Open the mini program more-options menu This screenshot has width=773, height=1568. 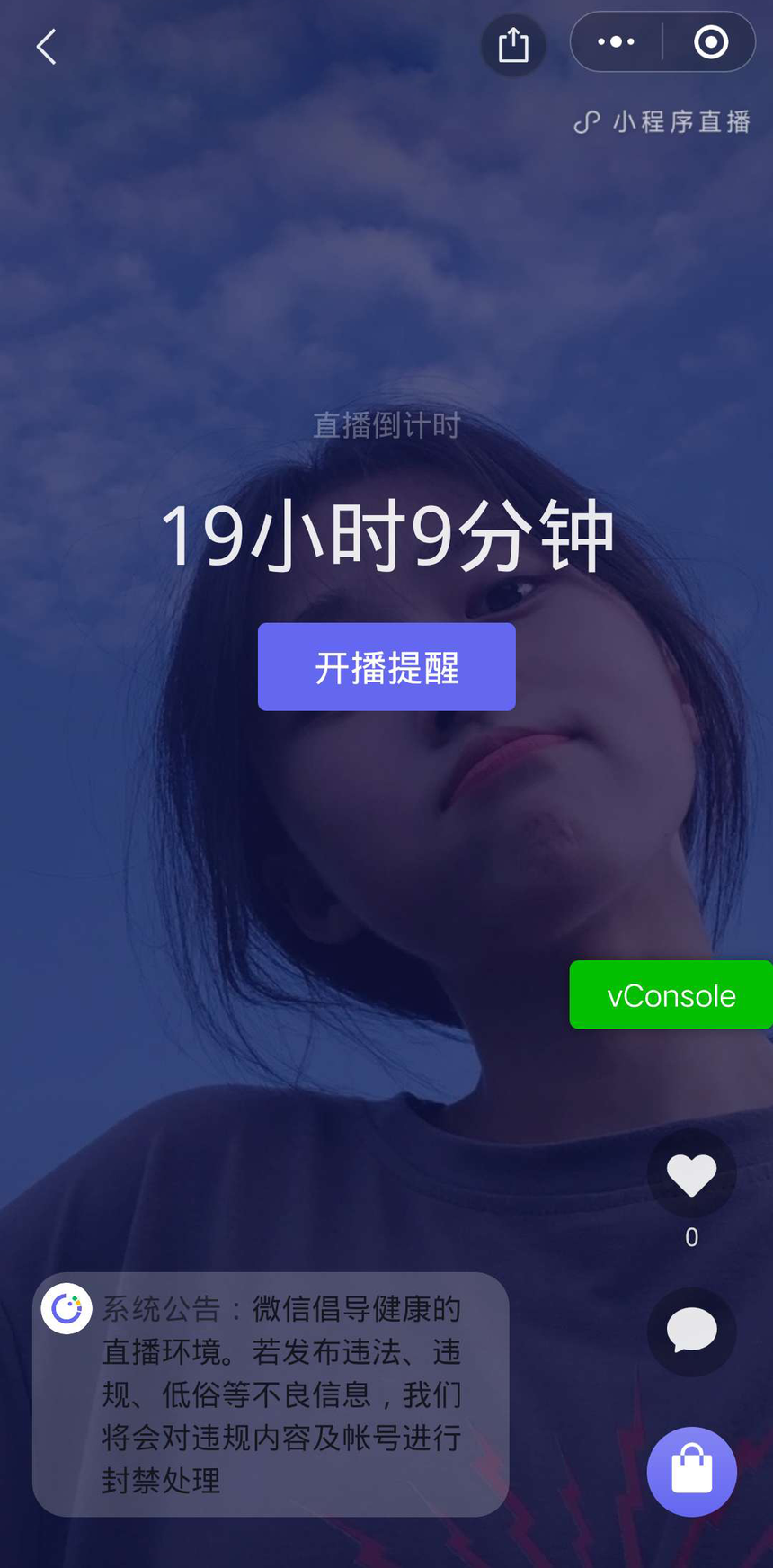[x=617, y=42]
